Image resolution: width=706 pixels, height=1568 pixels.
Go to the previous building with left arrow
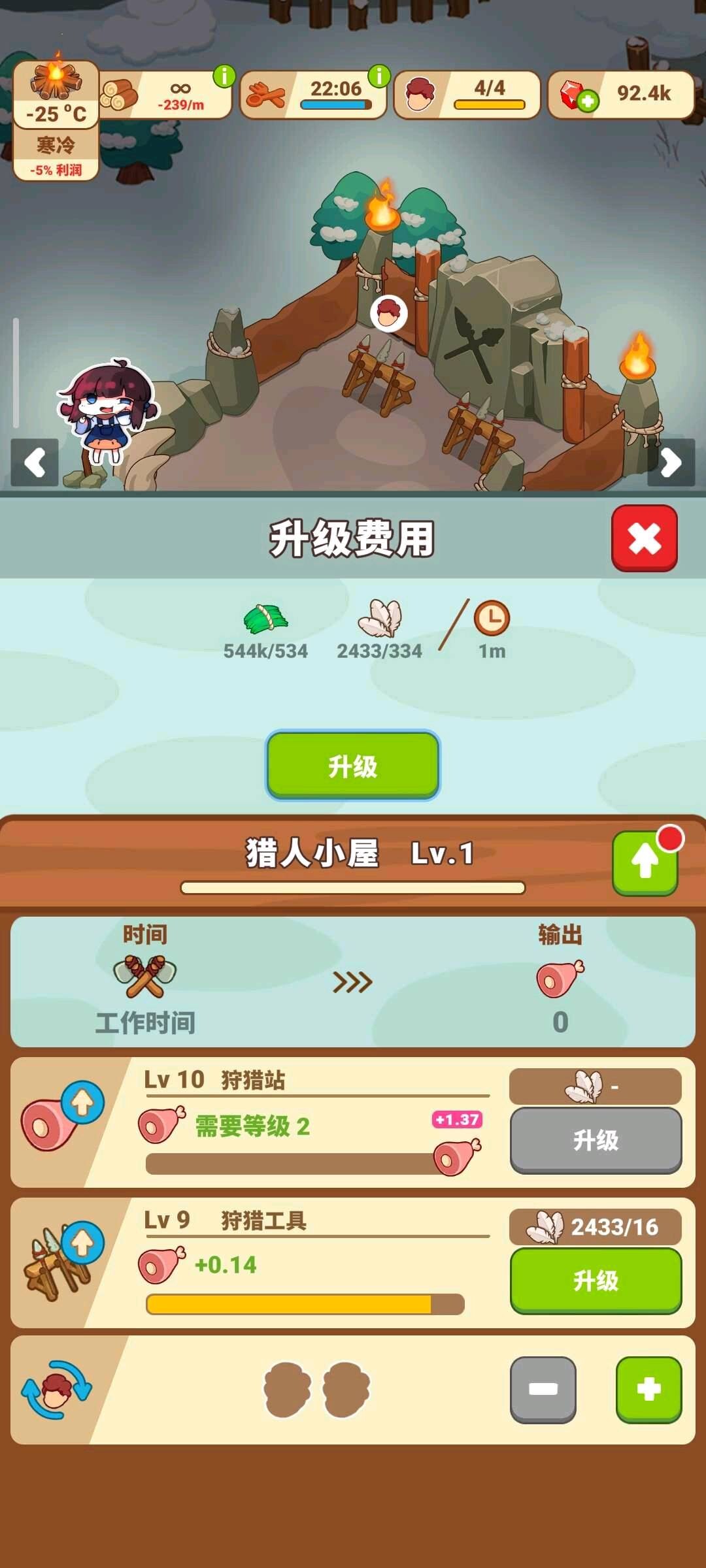(35, 463)
